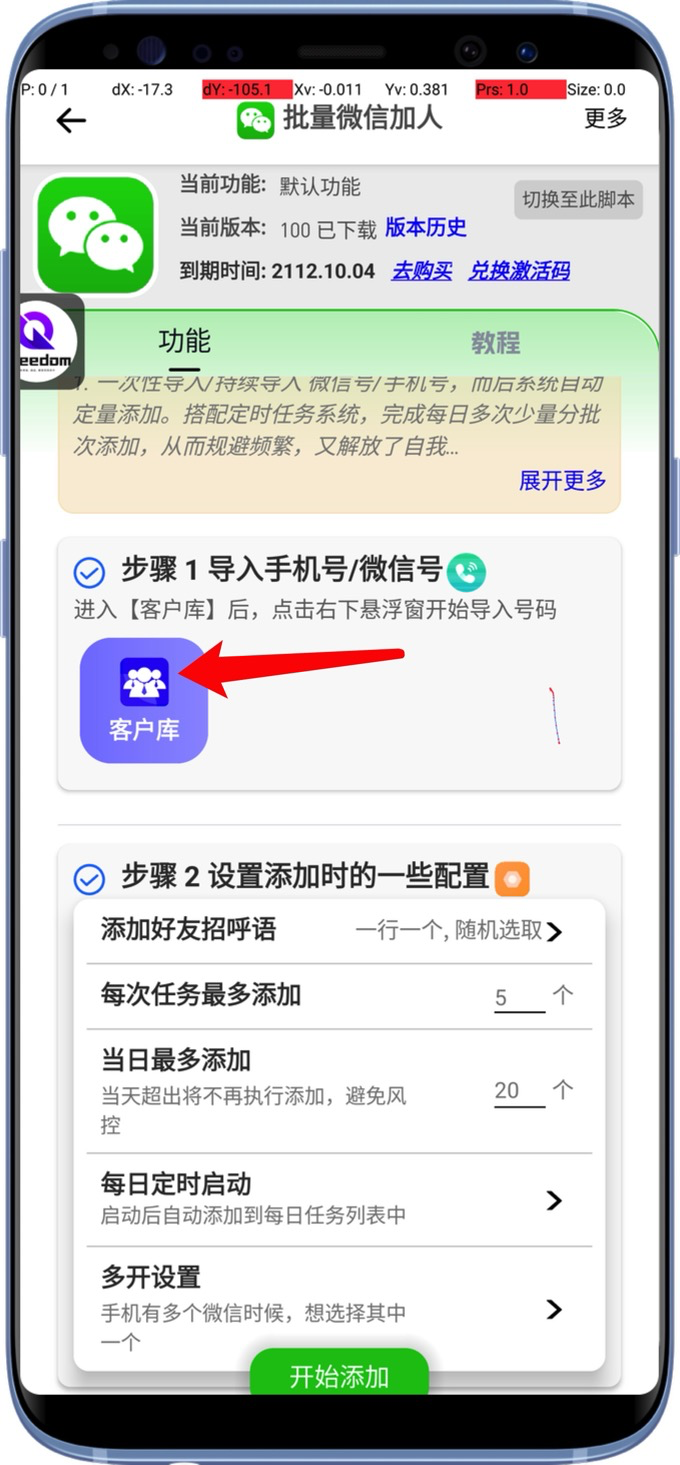Switch to the 功能 tab
Viewport: 680px width, 1465px height.
click(184, 341)
